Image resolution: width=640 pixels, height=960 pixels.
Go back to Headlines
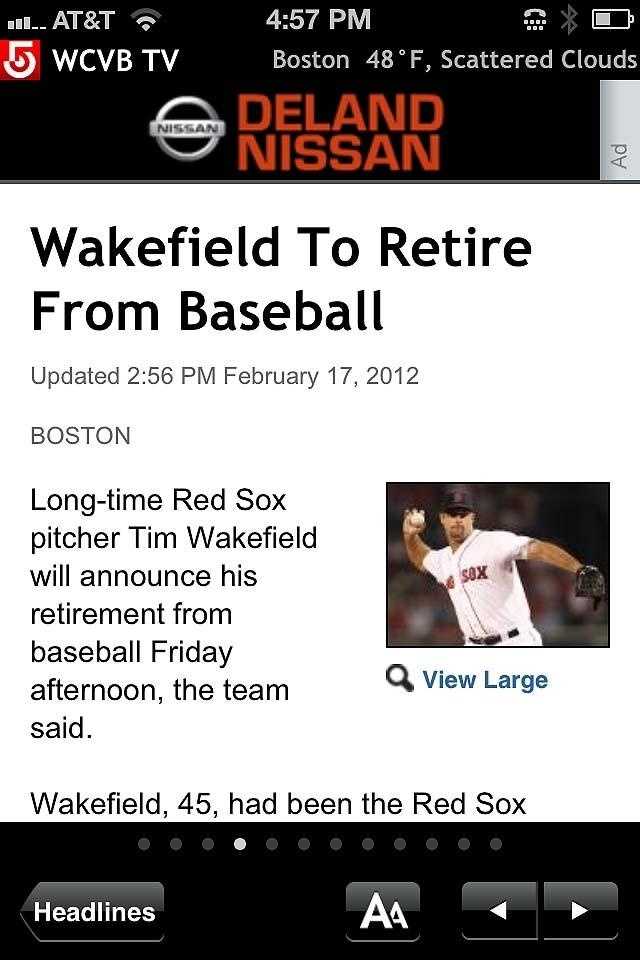point(92,911)
